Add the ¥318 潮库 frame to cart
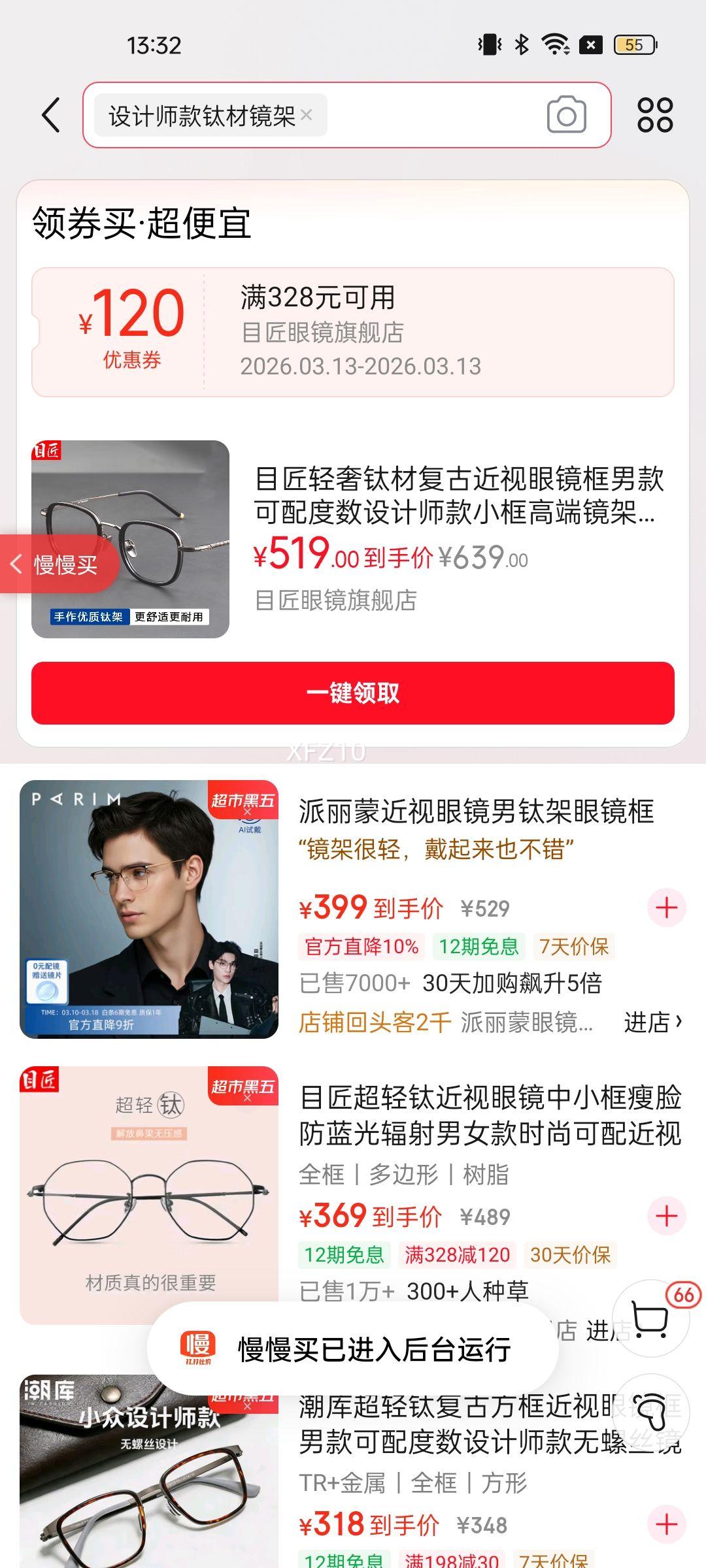The width and height of the screenshot is (706, 1568). [x=666, y=1524]
